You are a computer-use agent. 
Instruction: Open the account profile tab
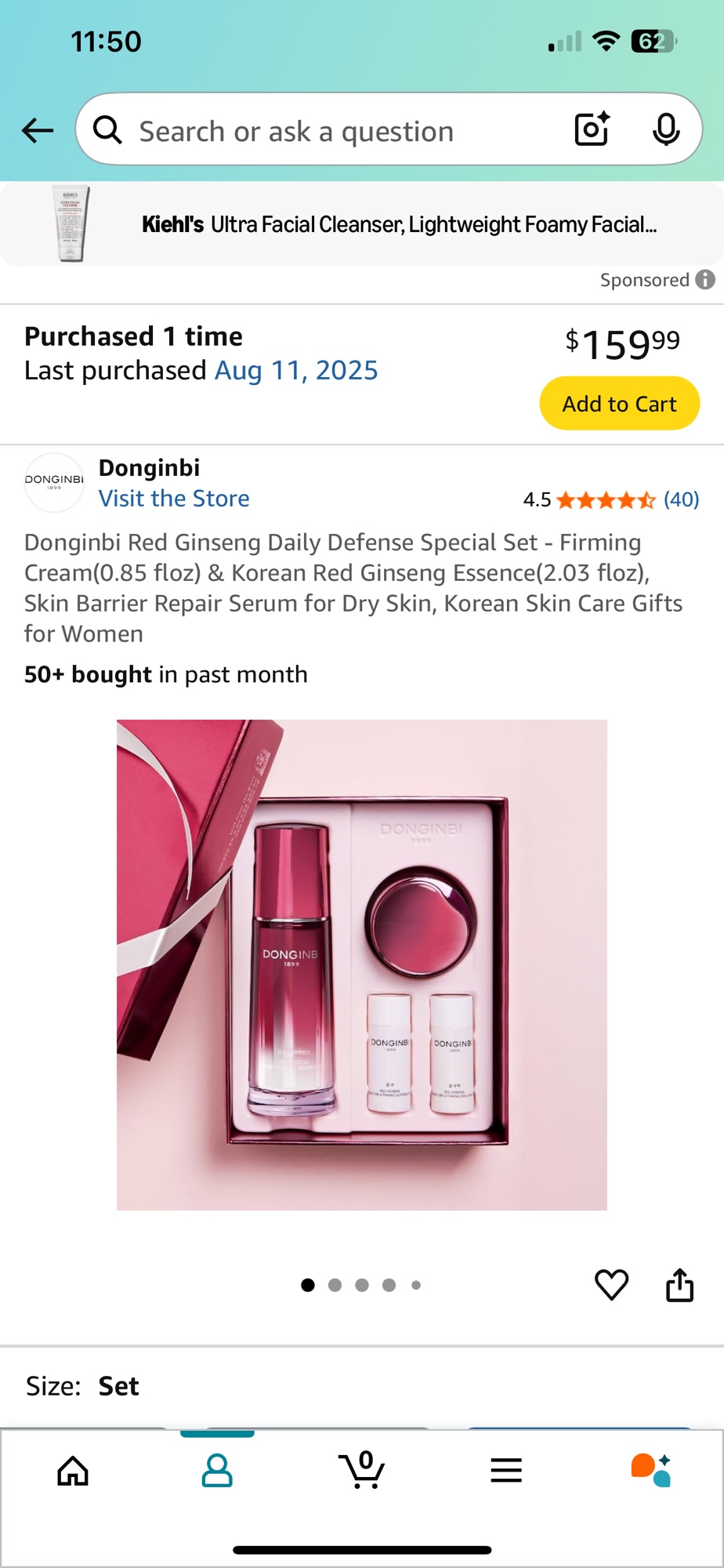217,1471
